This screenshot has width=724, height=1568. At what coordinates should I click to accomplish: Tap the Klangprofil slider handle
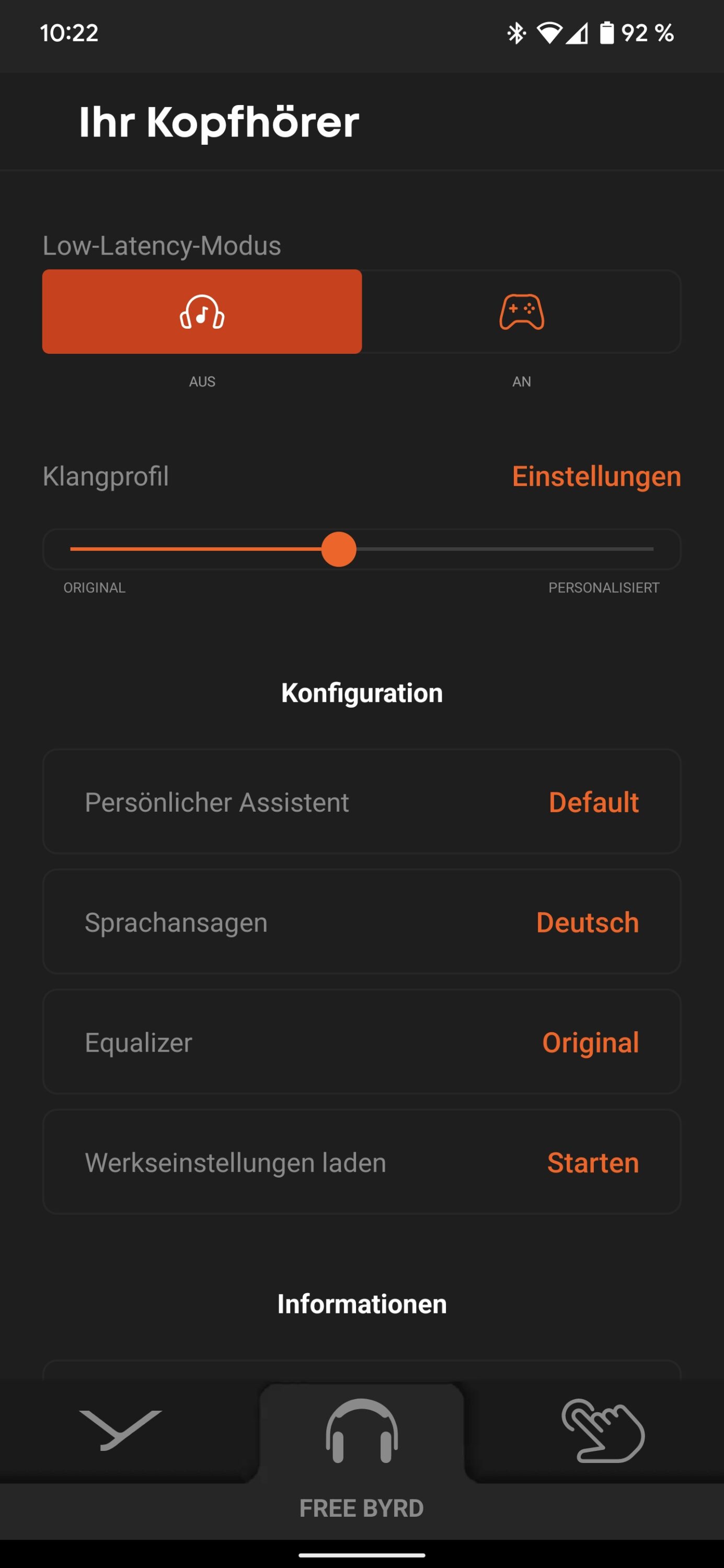tap(339, 549)
